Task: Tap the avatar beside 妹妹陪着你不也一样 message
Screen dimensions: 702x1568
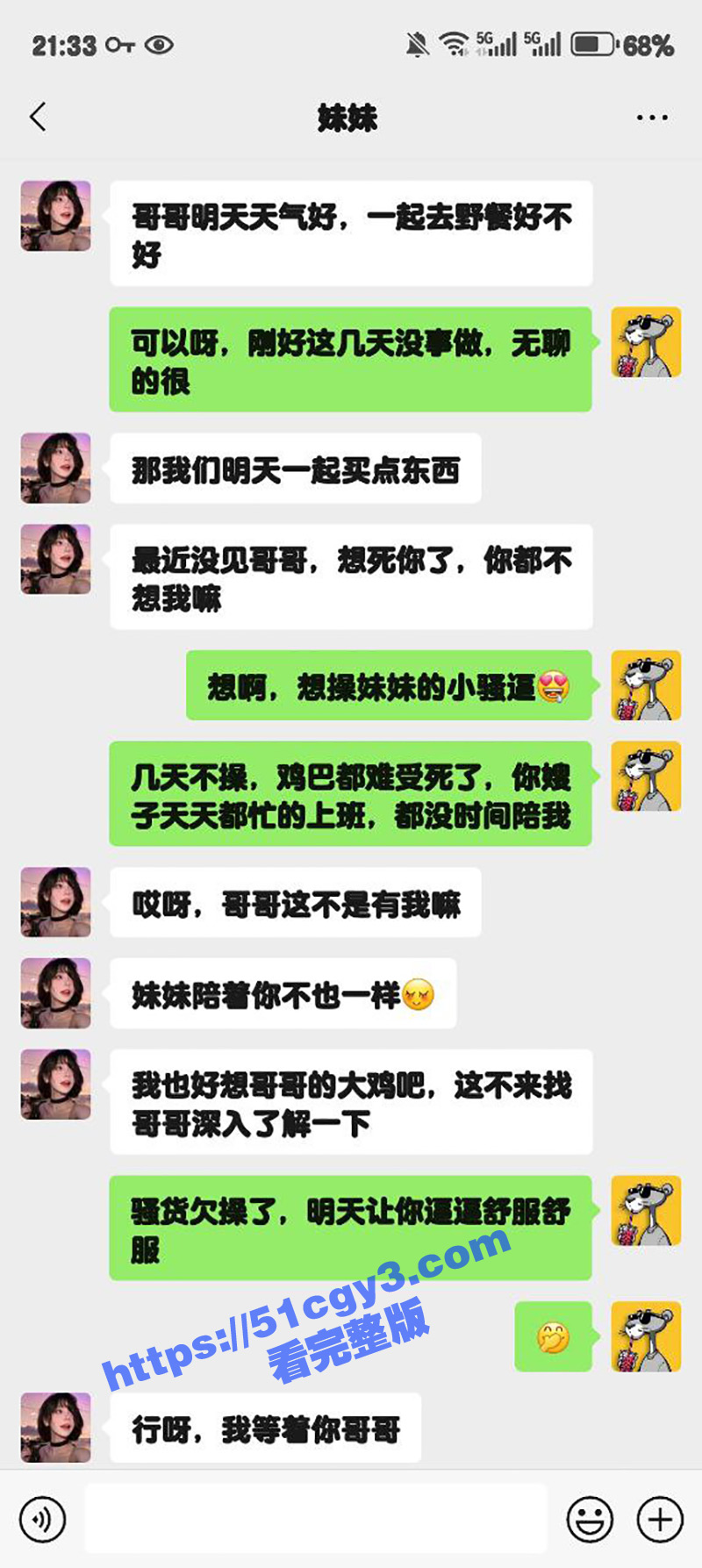Action: point(55,993)
